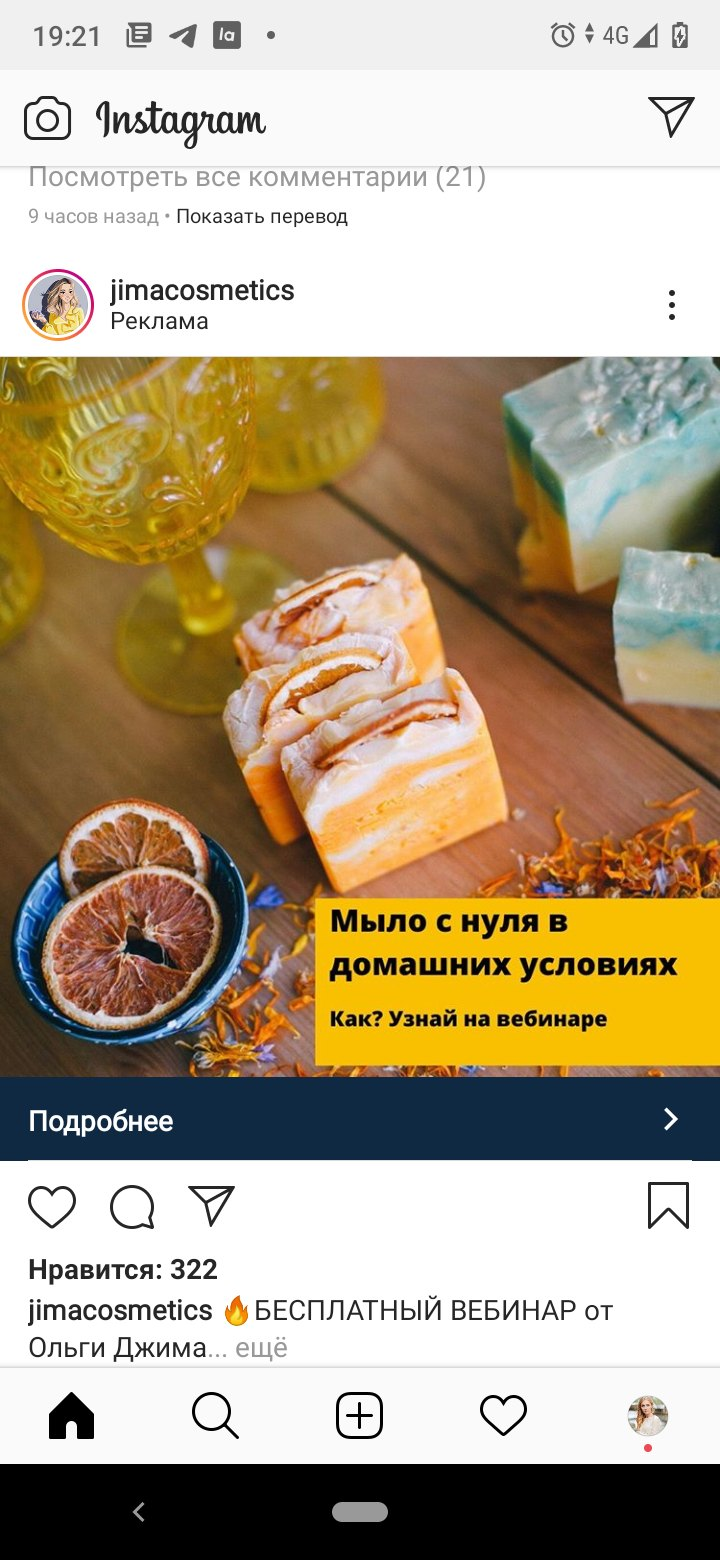Go to the Home feed tab
The width and height of the screenshot is (720, 1560).
pos(72,1416)
